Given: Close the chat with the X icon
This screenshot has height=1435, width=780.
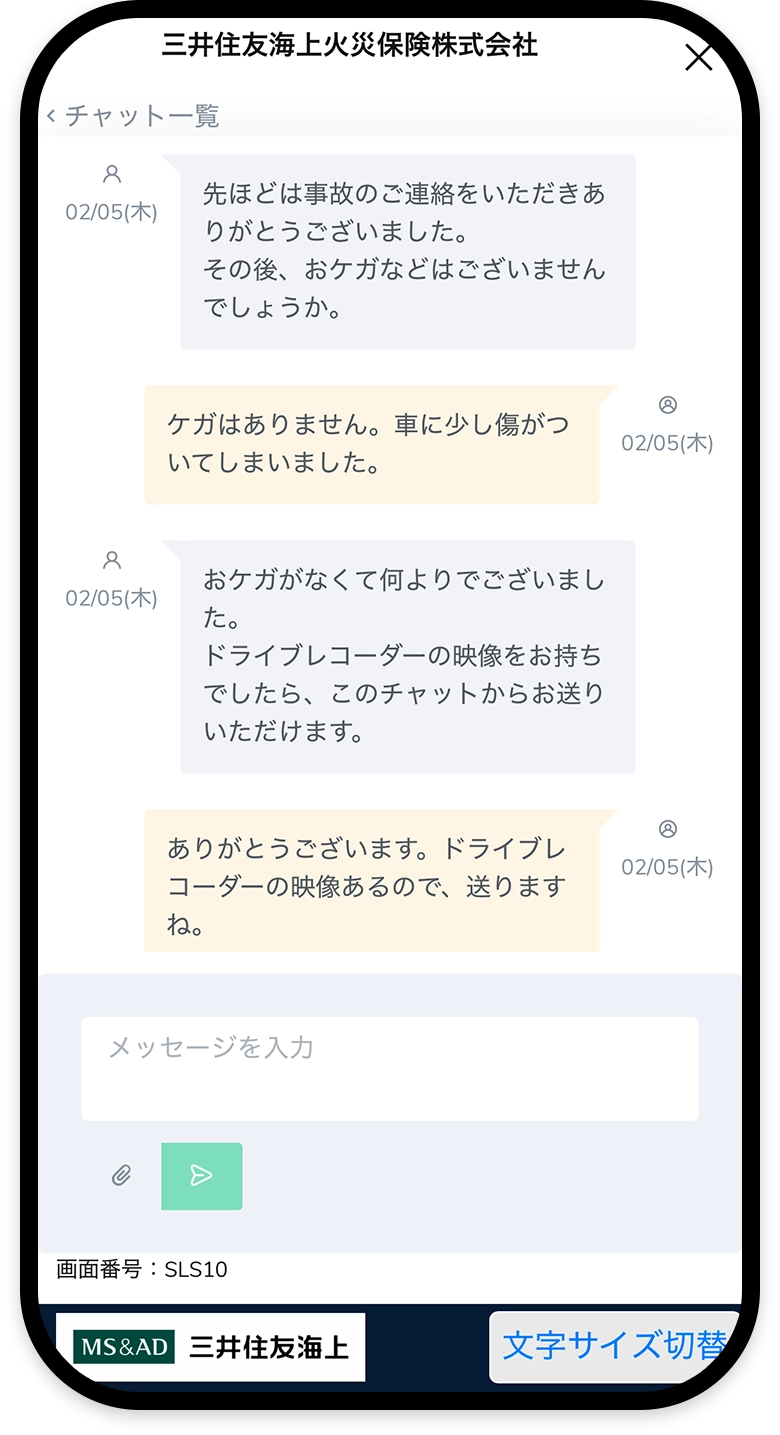Looking at the screenshot, I should (x=698, y=58).
